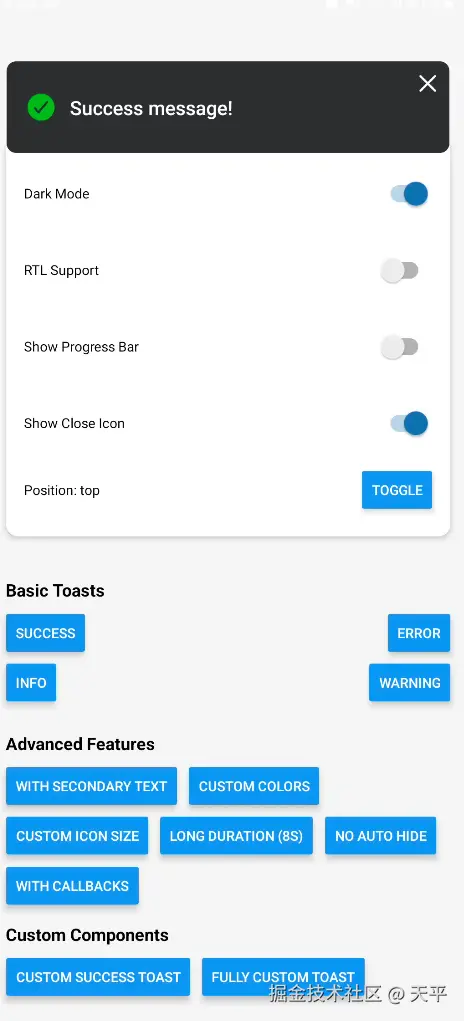The height and width of the screenshot is (1021, 464).
Task: Dismiss the Success message toast
Action: pyautogui.click(x=428, y=83)
